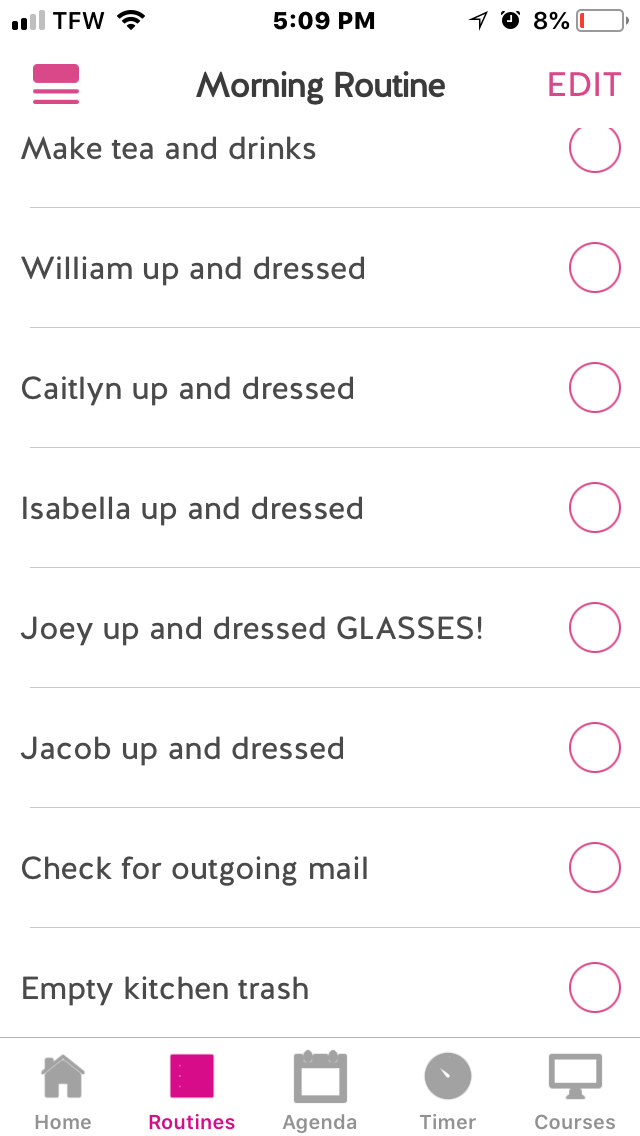Mark William up and dressed as done
This screenshot has height=1136, width=640.
click(x=595, y=268)
